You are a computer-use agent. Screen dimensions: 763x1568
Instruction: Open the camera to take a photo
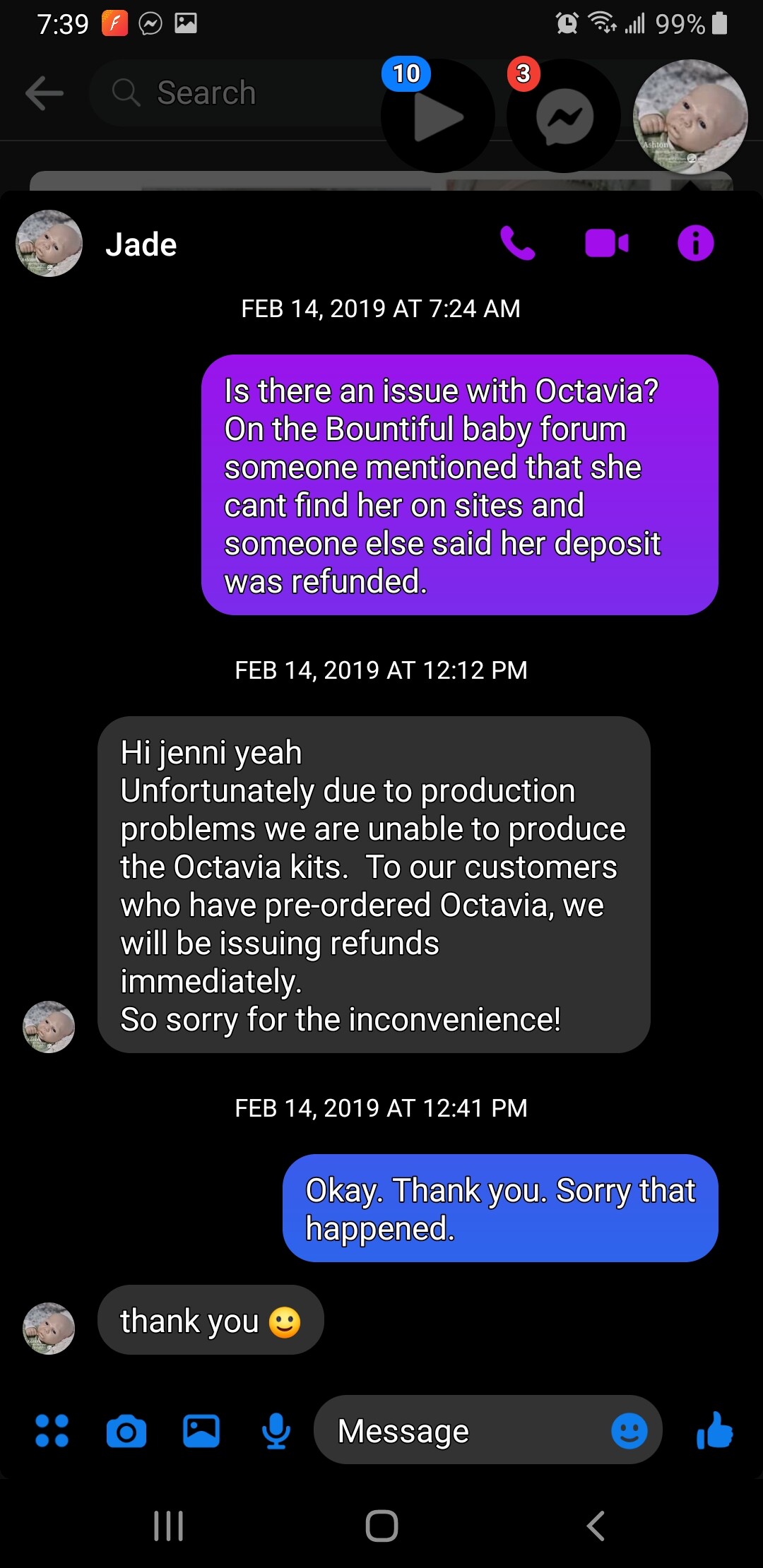(x=126, y=1432)
